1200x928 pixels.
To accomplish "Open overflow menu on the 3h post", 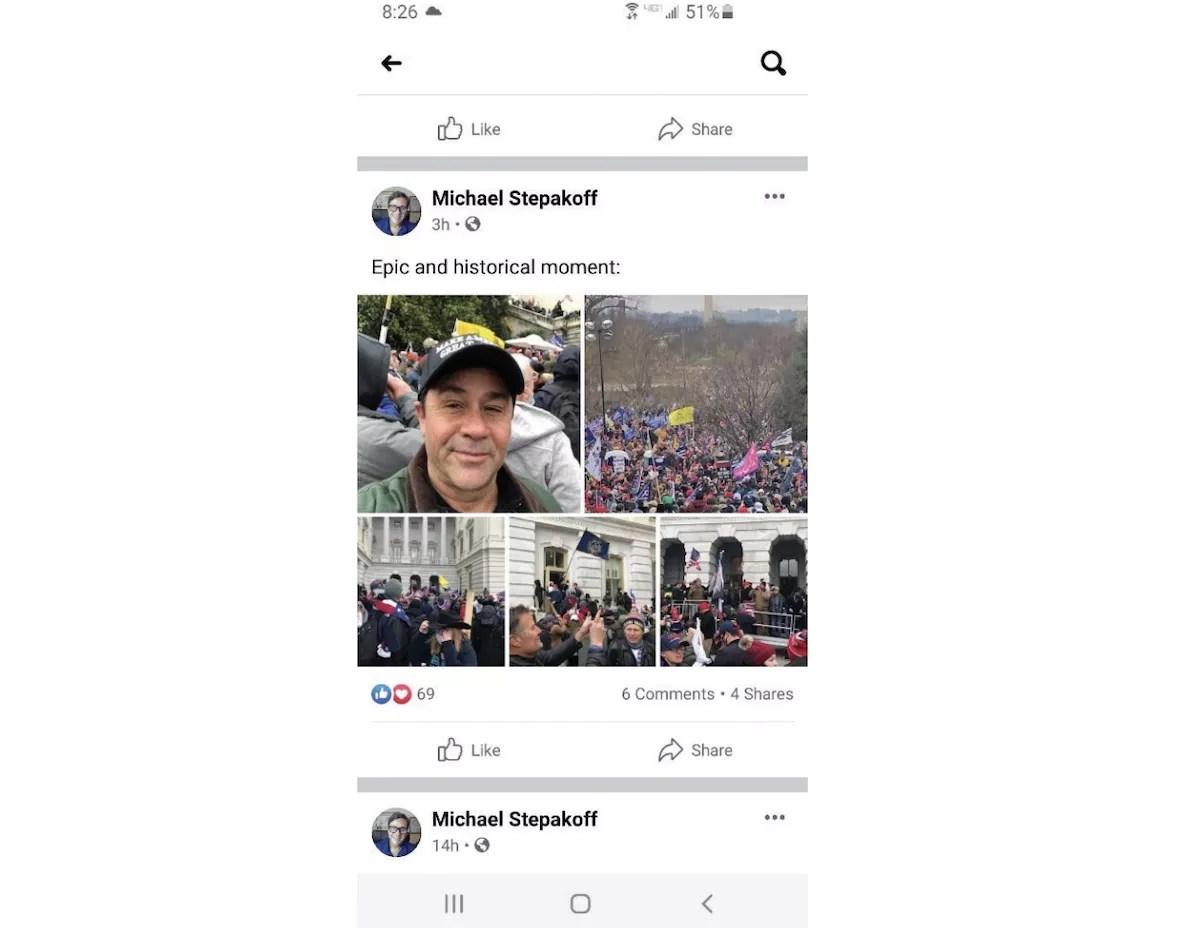I will [x=774, y=197].
